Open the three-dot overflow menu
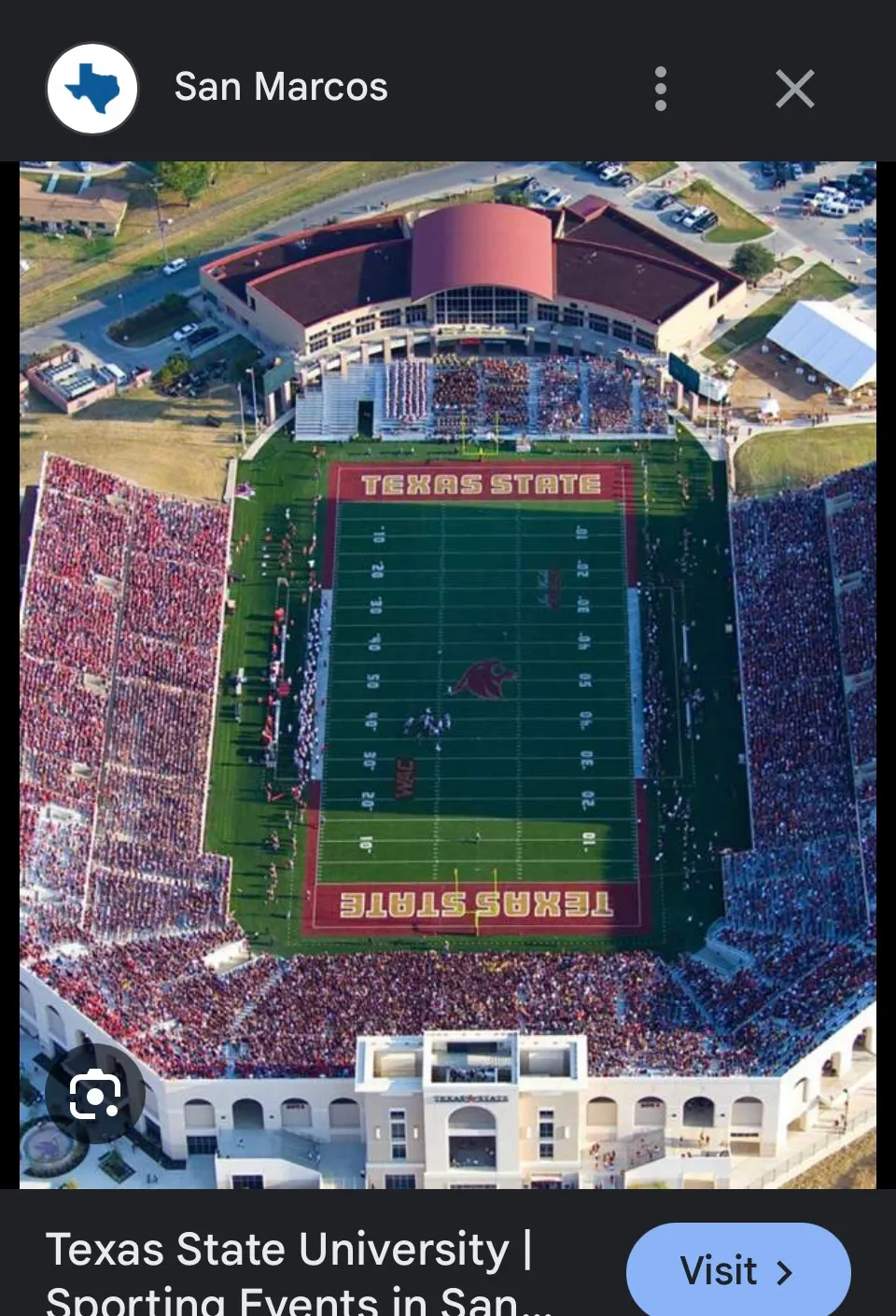The width and height of the screenshot is (896, 1316). click(661, 89)
